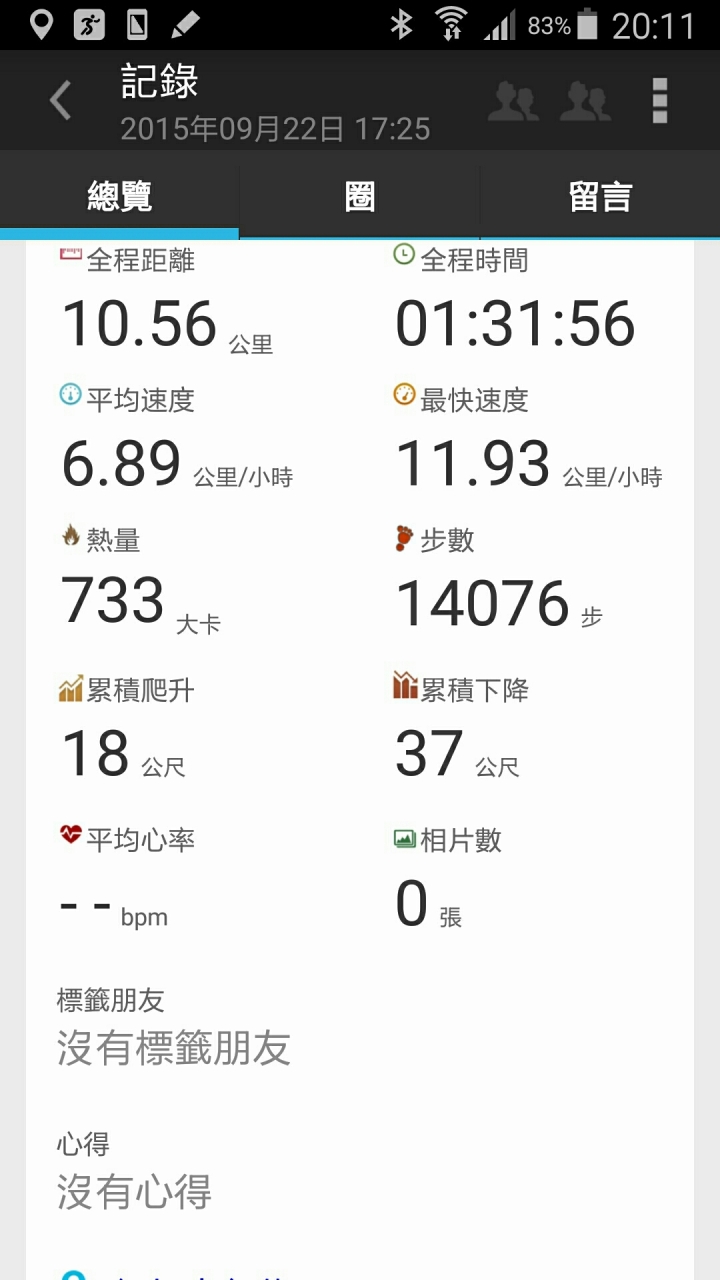Screen dimensions: 720x1280
Task: Open the three-dot overflow menu
Action: click(659, 101)
